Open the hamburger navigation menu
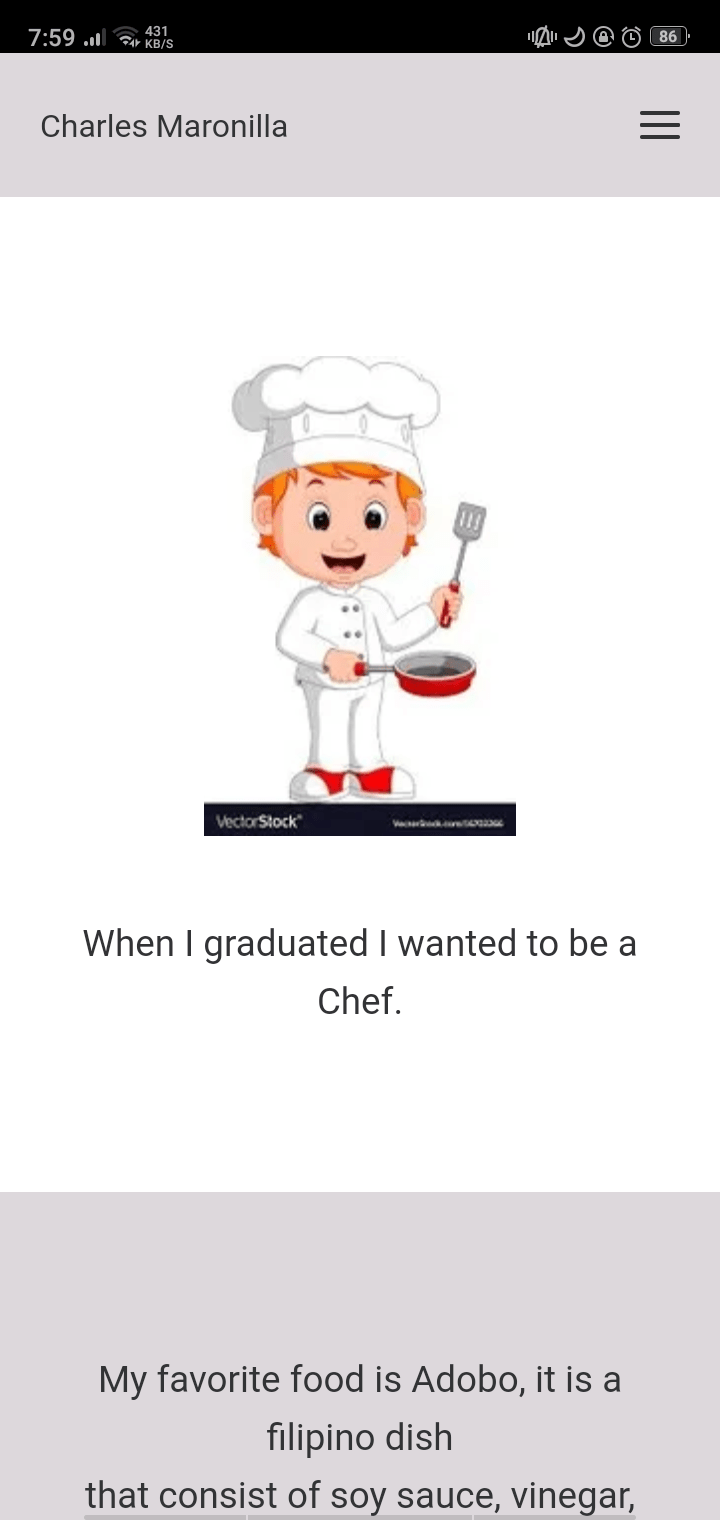The height and width of the screenshot is (1520, 720). tap(659, 125)
